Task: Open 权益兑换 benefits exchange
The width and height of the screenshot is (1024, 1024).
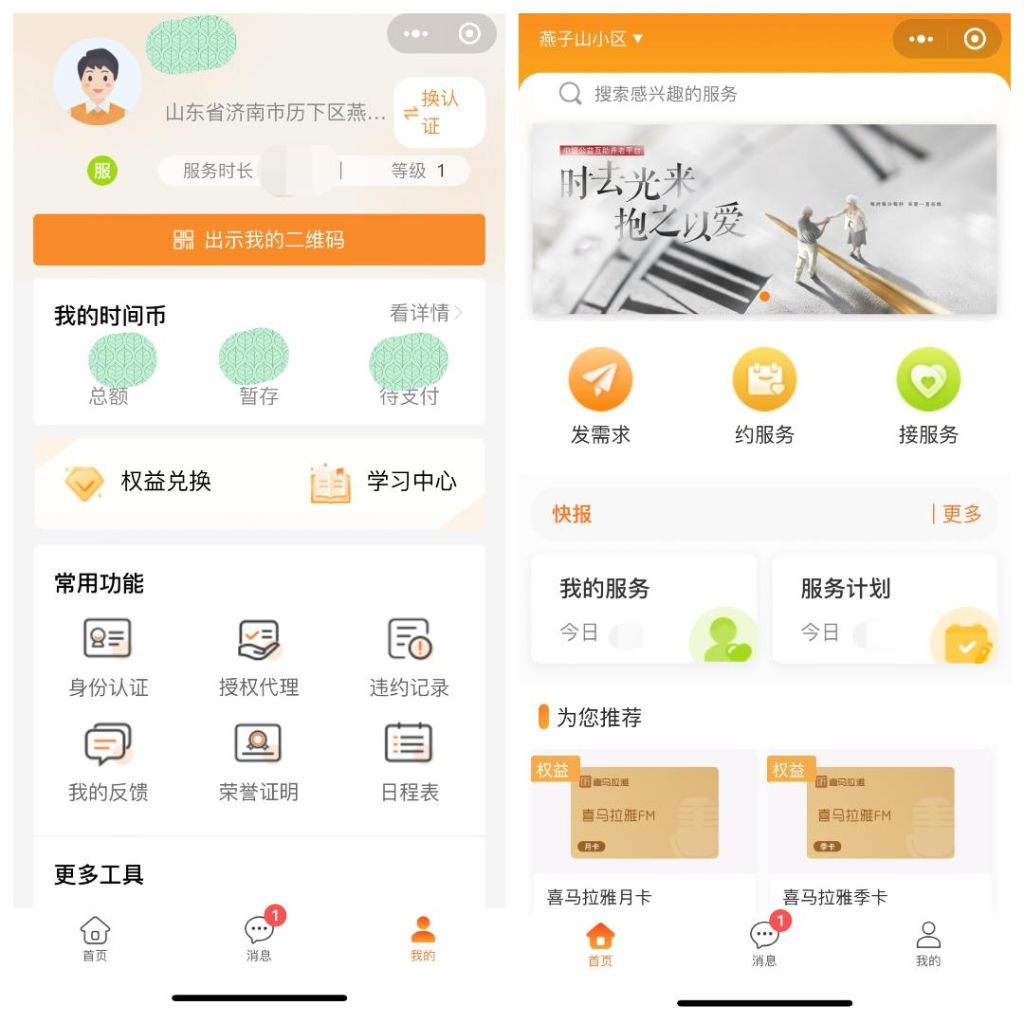Action: [140, 482]
